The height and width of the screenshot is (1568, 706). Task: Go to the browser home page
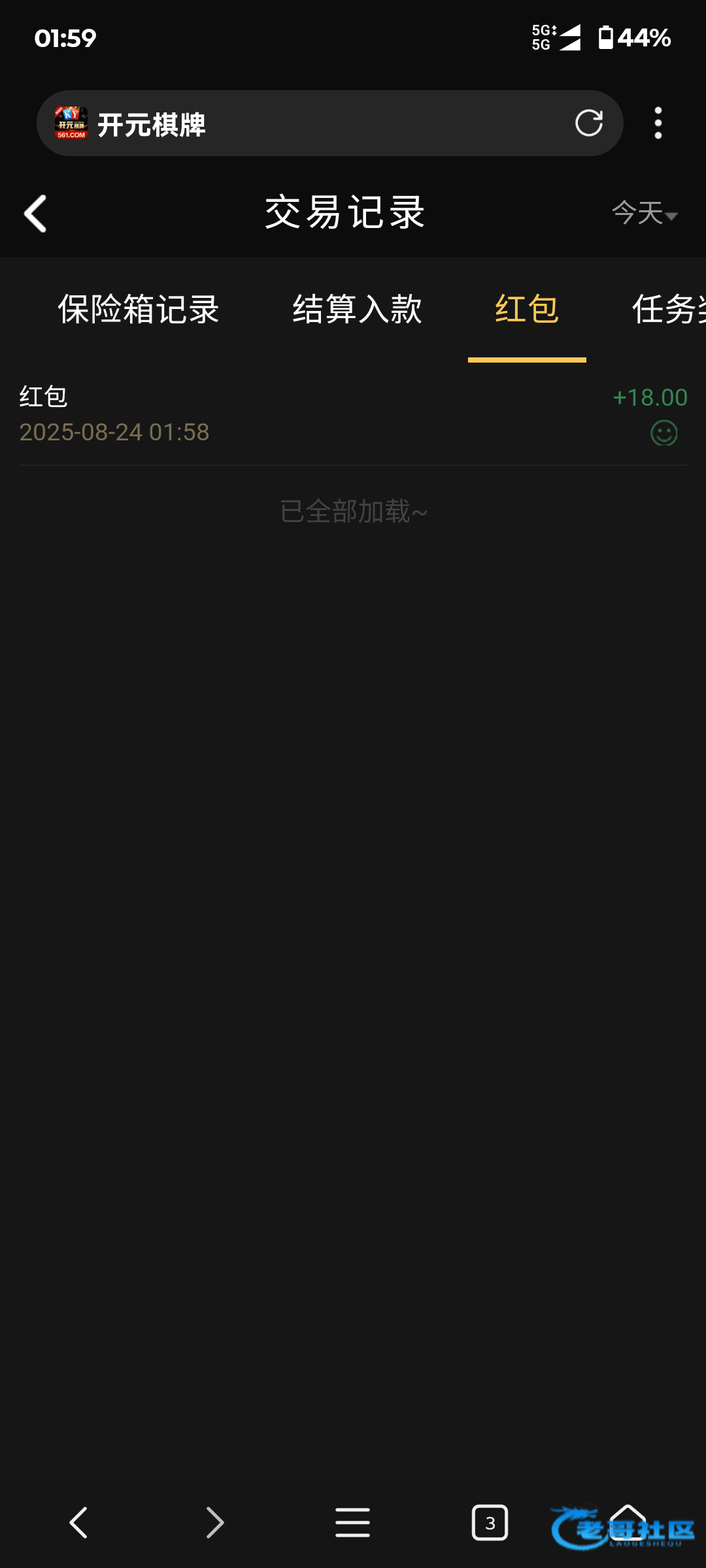[628, 1522]
